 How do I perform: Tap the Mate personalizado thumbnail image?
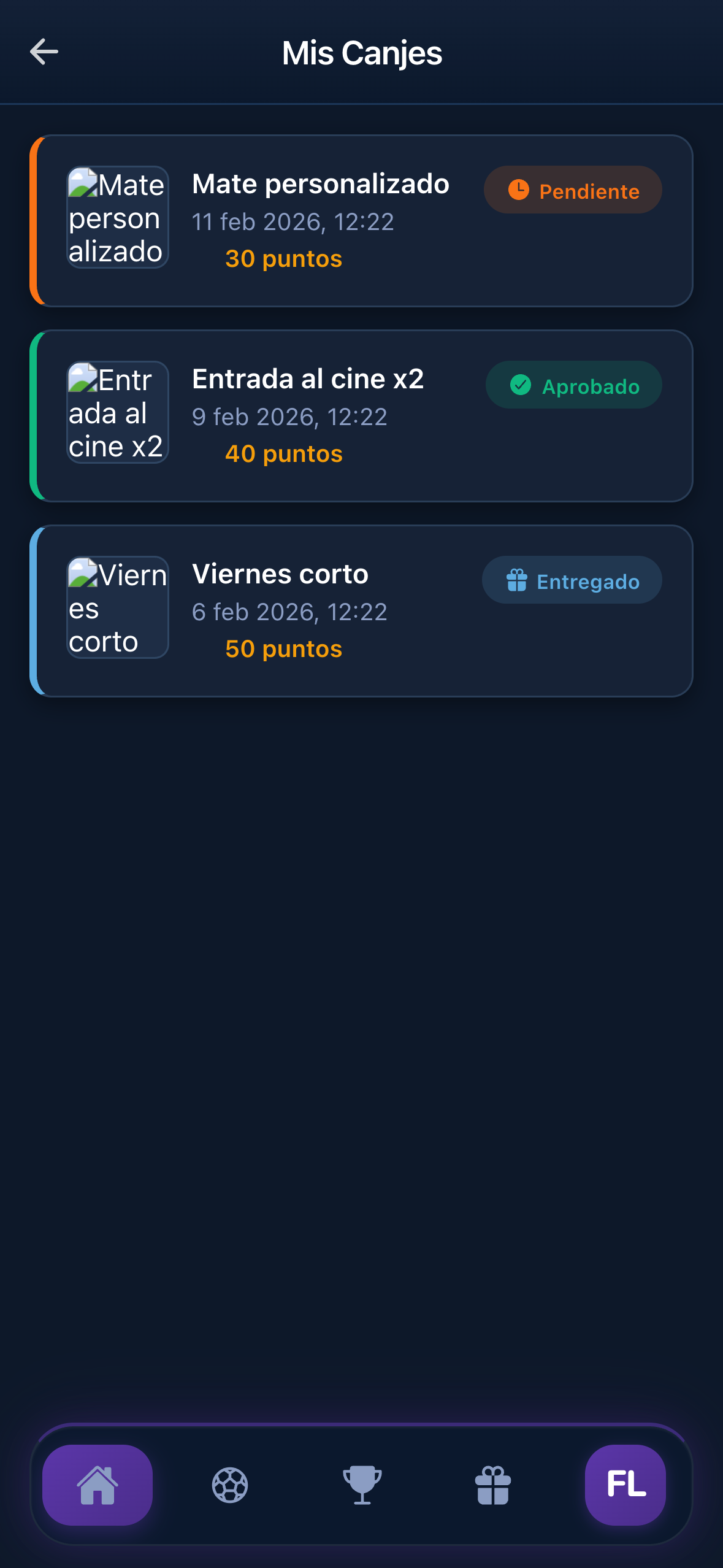(x=117, y=217)
